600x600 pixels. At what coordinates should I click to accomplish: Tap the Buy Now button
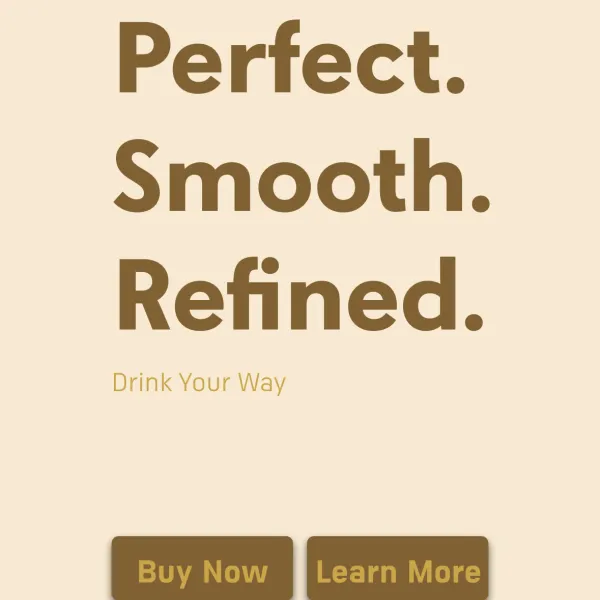[202, 570]
